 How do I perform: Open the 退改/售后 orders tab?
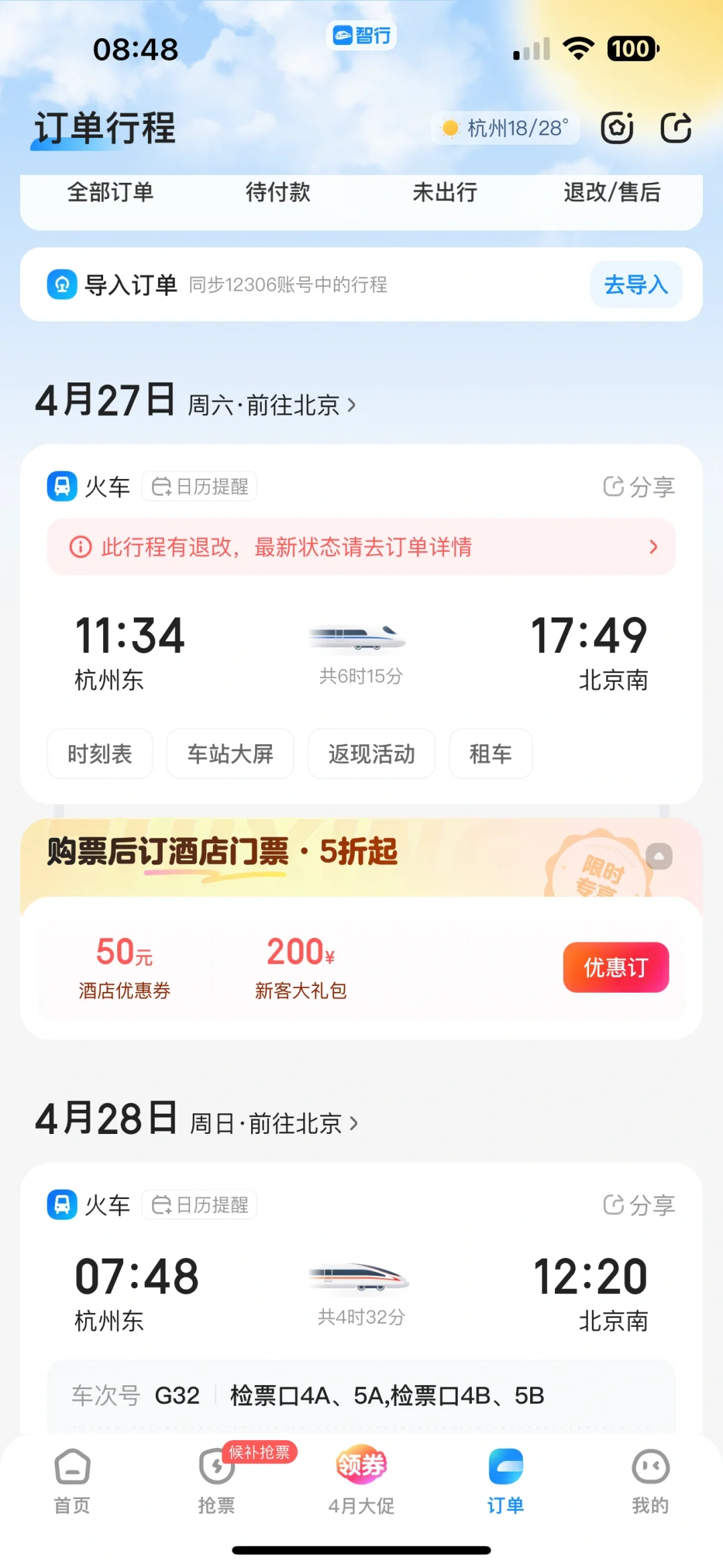click(611, 192)
